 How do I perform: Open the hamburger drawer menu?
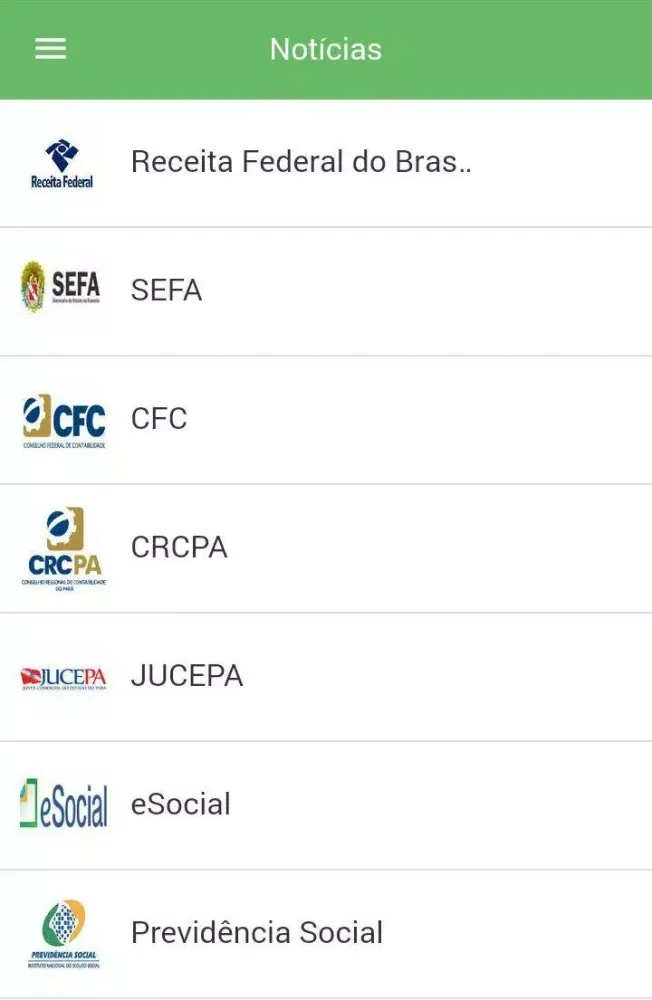[50, 49]
